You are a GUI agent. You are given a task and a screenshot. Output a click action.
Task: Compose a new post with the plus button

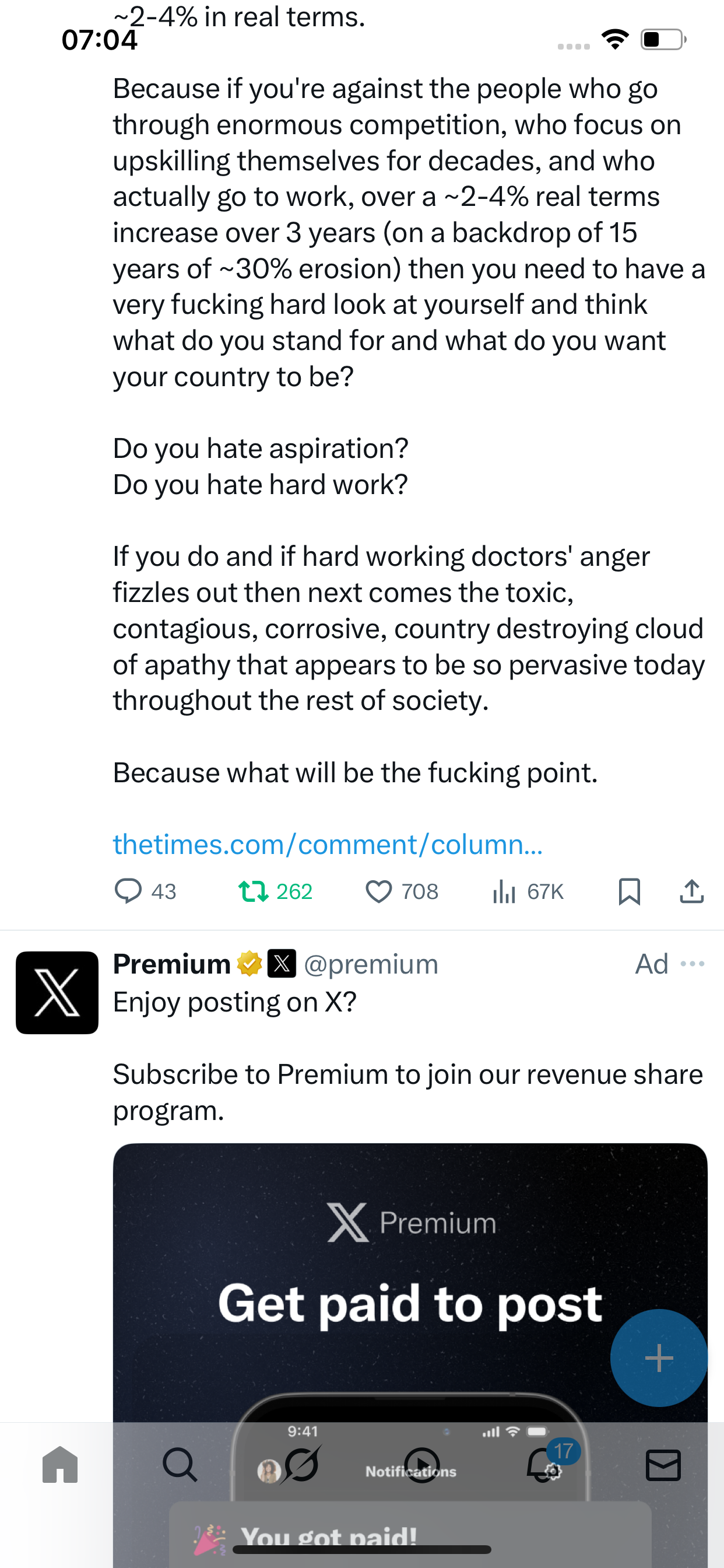click(658, 1357)
